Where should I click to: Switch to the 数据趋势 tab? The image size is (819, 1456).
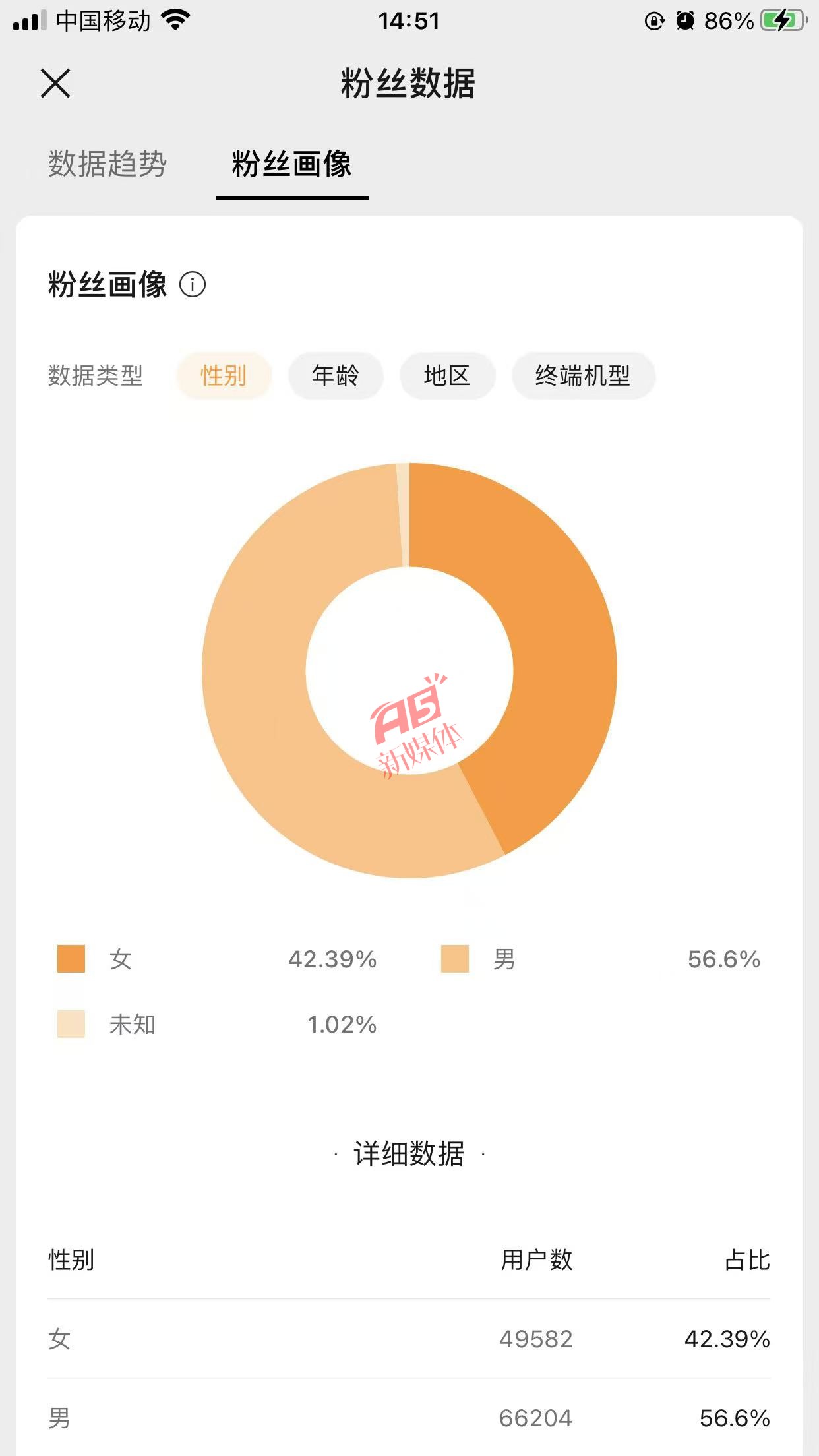click(x=107, y=164)
